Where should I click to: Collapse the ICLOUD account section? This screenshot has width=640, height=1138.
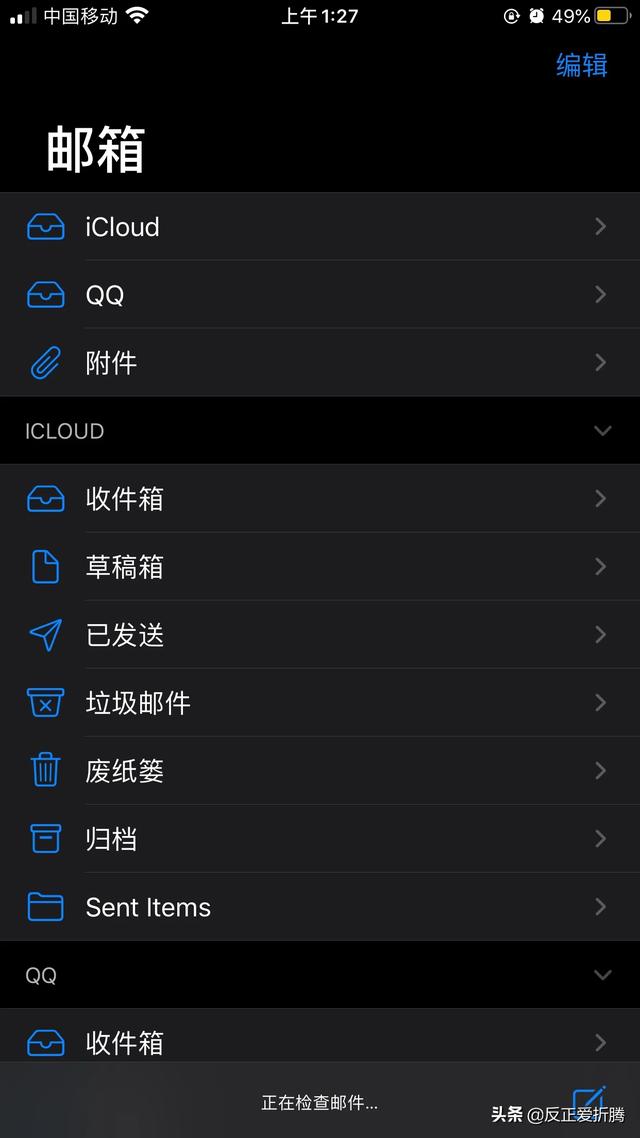pyautogui.click(x=602, y=430)
